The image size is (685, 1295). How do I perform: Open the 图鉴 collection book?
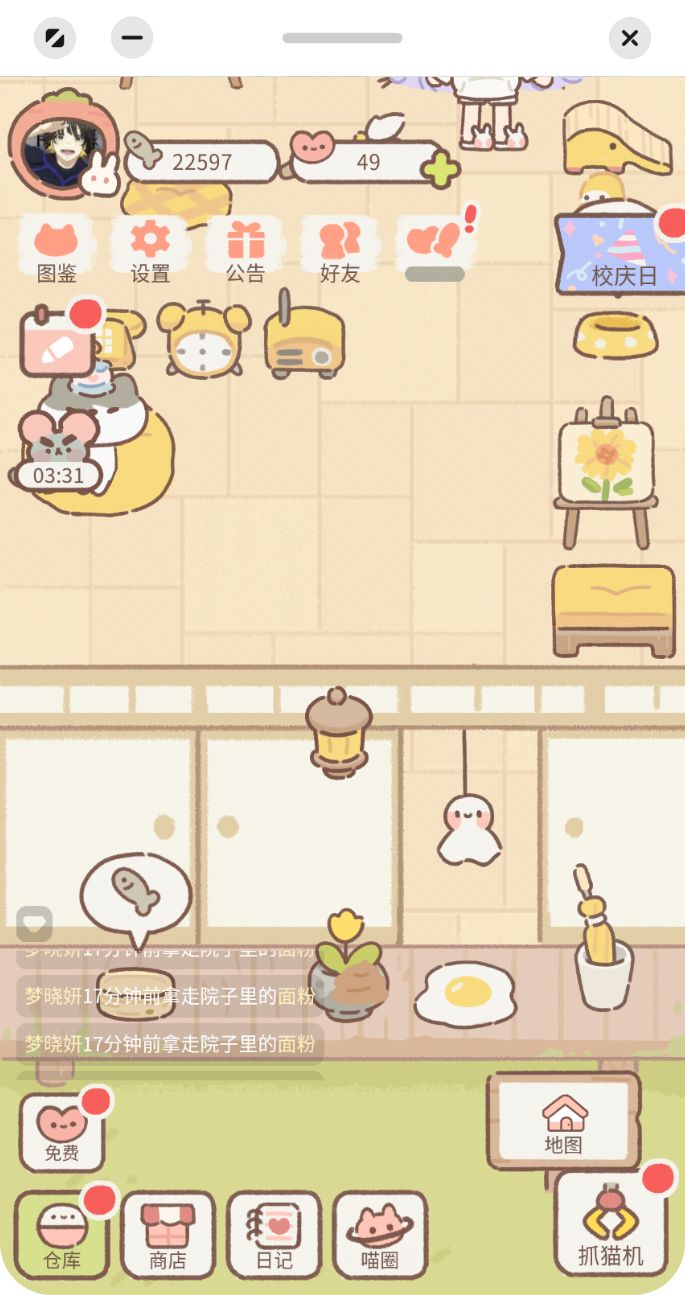tap(56, 250)
